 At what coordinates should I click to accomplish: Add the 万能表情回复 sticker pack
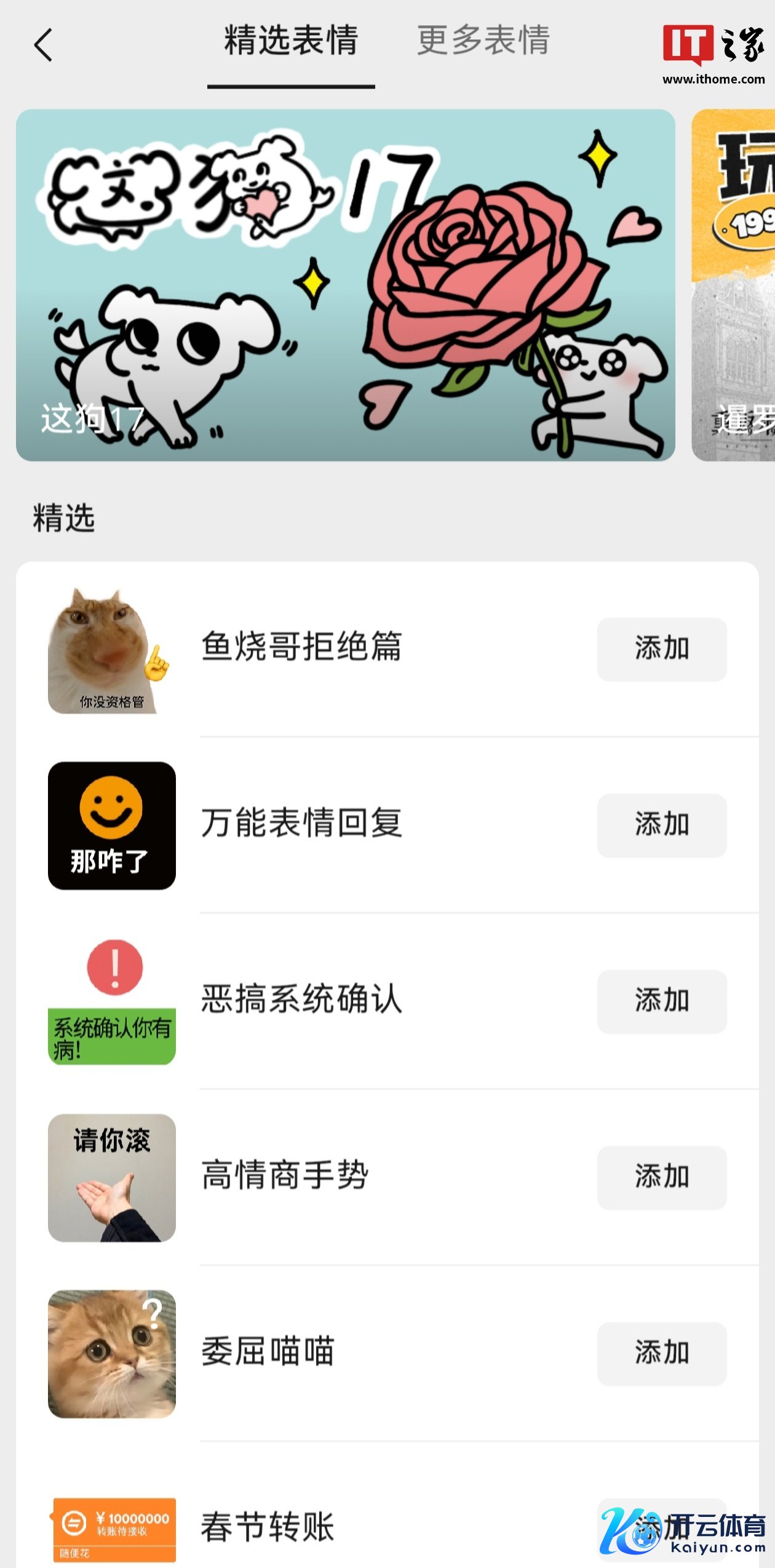pos(661,825)
